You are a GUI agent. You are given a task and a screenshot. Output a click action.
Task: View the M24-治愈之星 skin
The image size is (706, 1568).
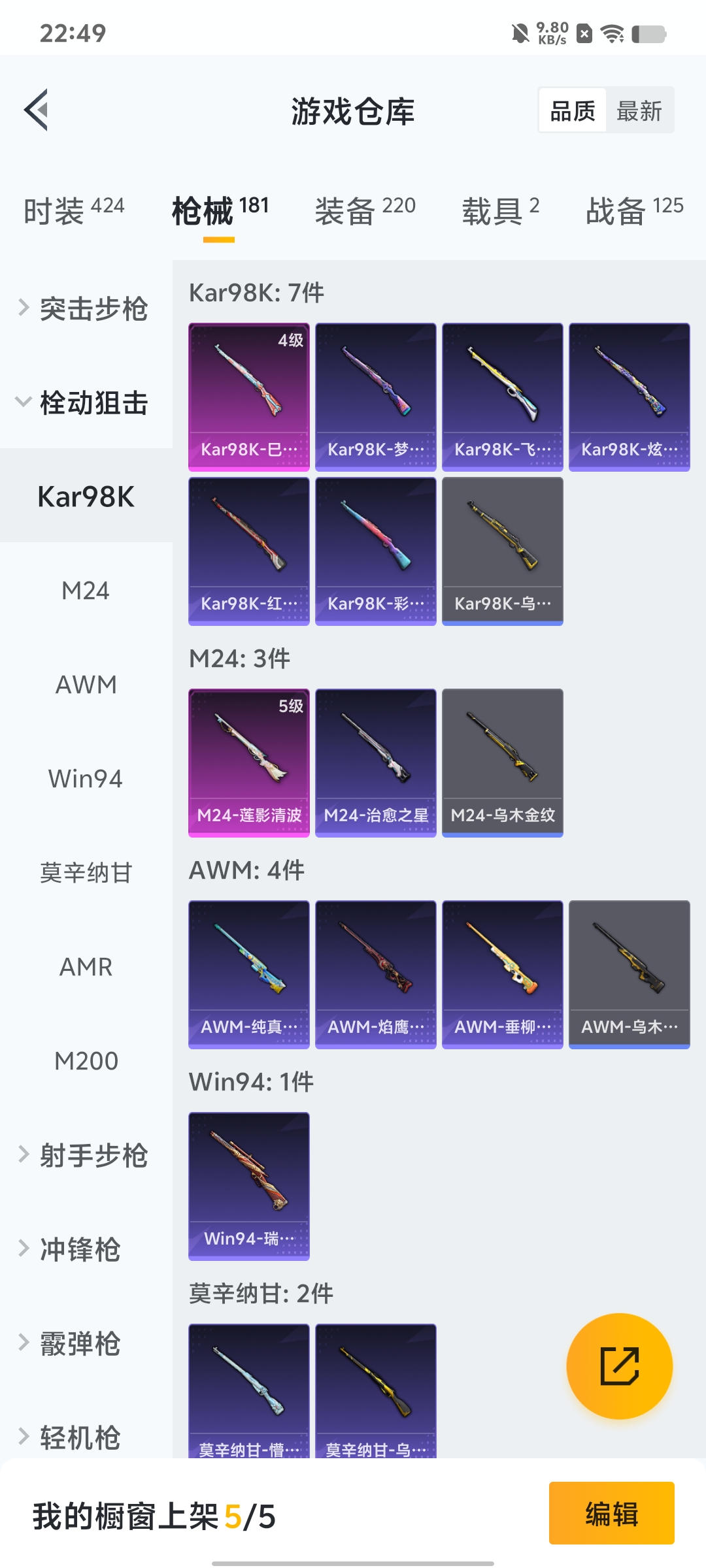(x=376, y=762)
